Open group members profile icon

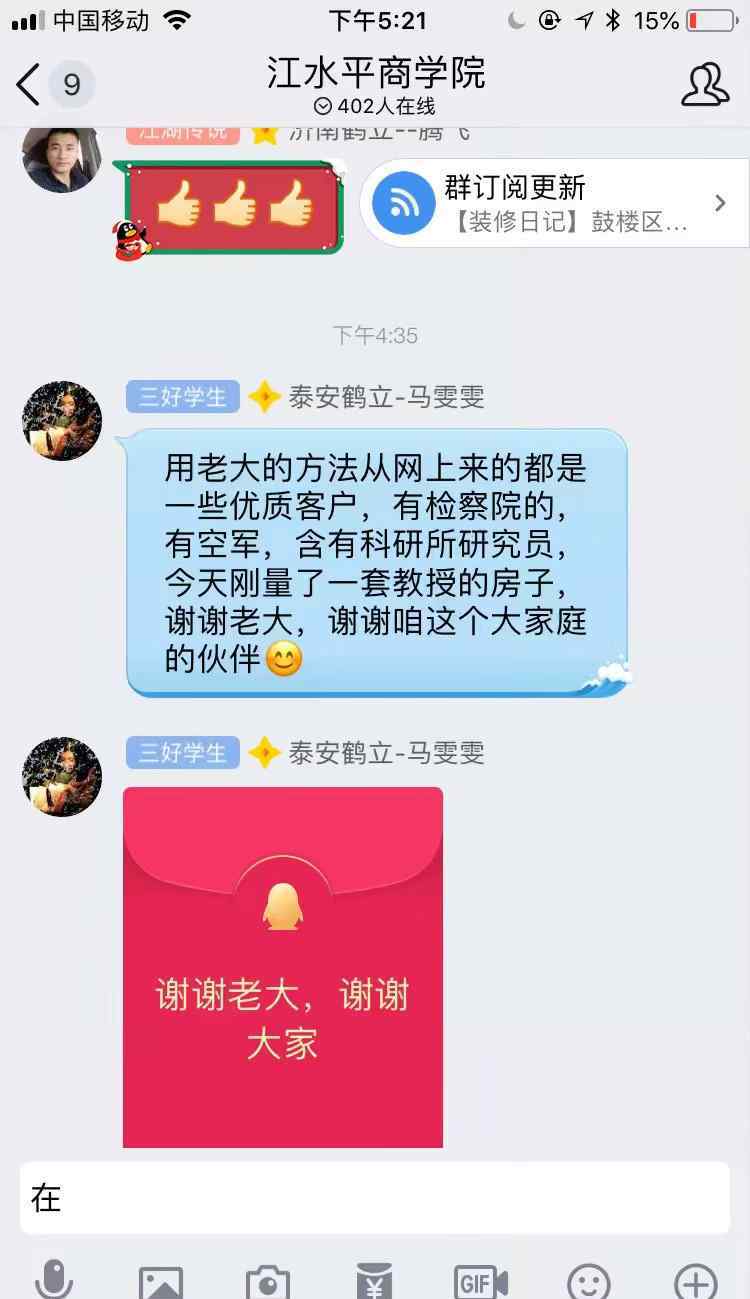[705, 85]
